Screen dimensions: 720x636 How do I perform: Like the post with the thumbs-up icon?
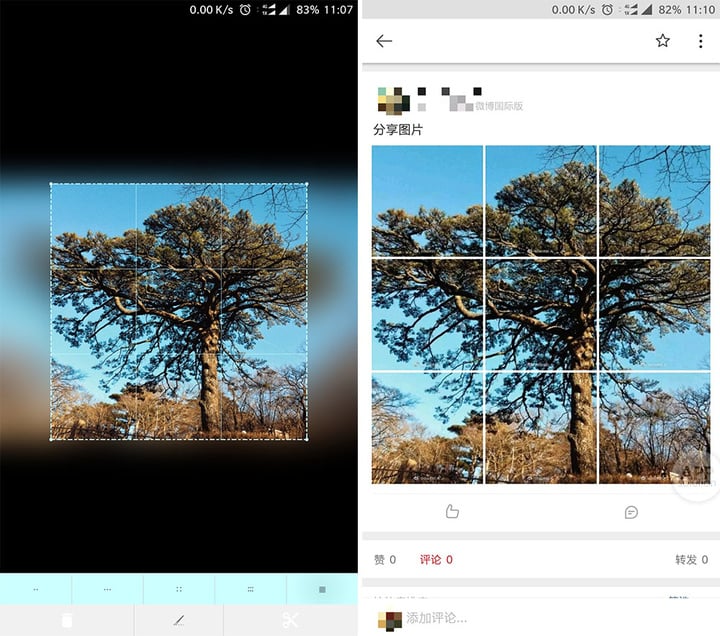[x=452, y=512]
